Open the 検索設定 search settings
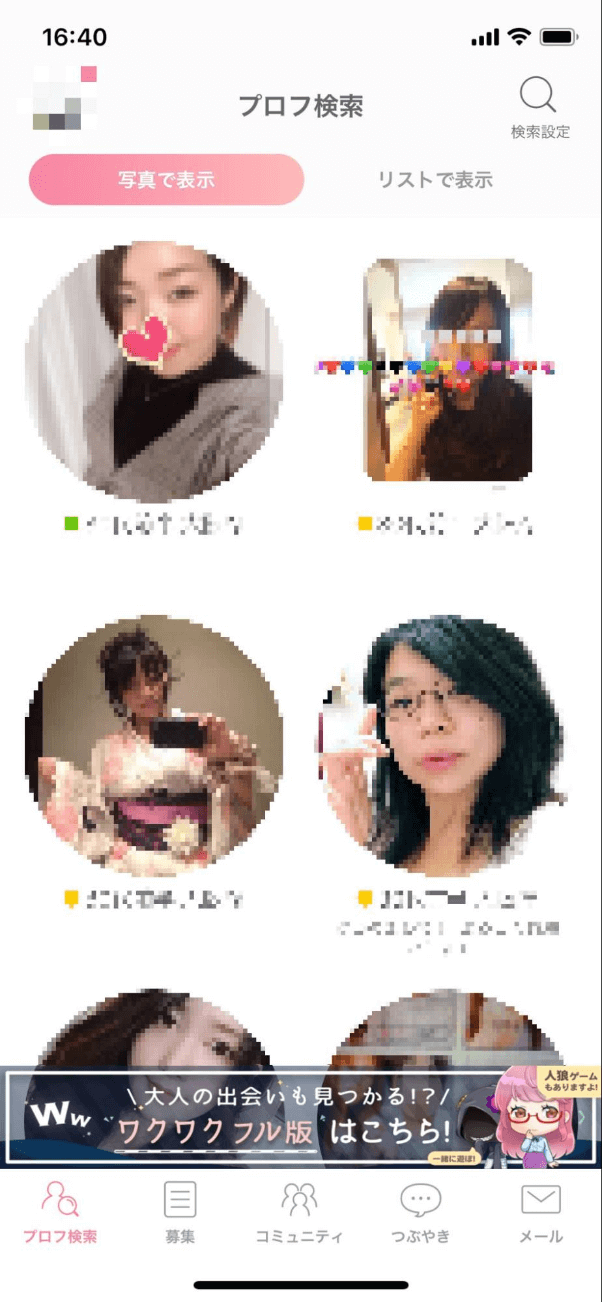This screenshot has width=602, height=1302. tap(539, 107)
